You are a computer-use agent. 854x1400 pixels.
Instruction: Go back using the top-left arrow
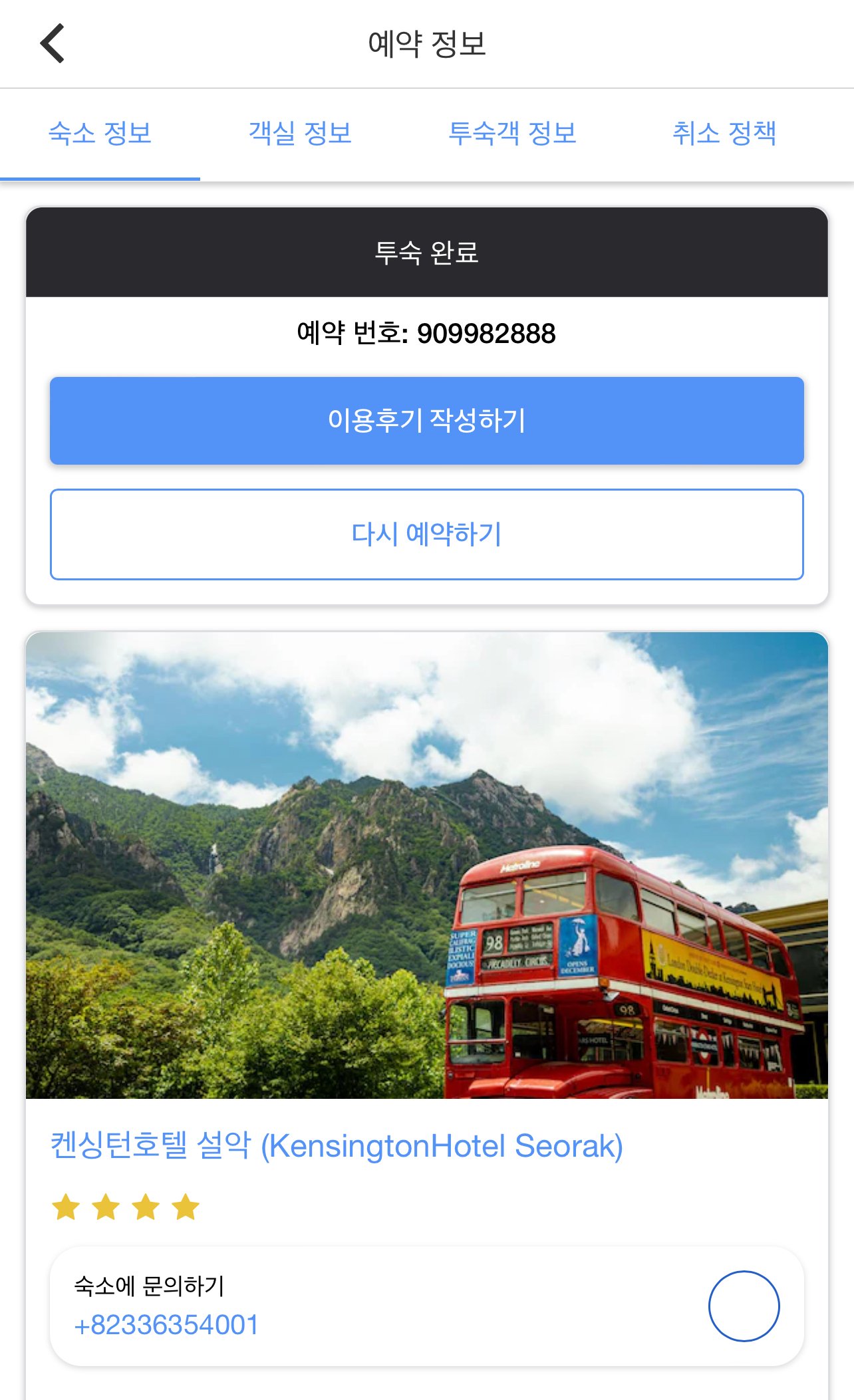(52, 44)
